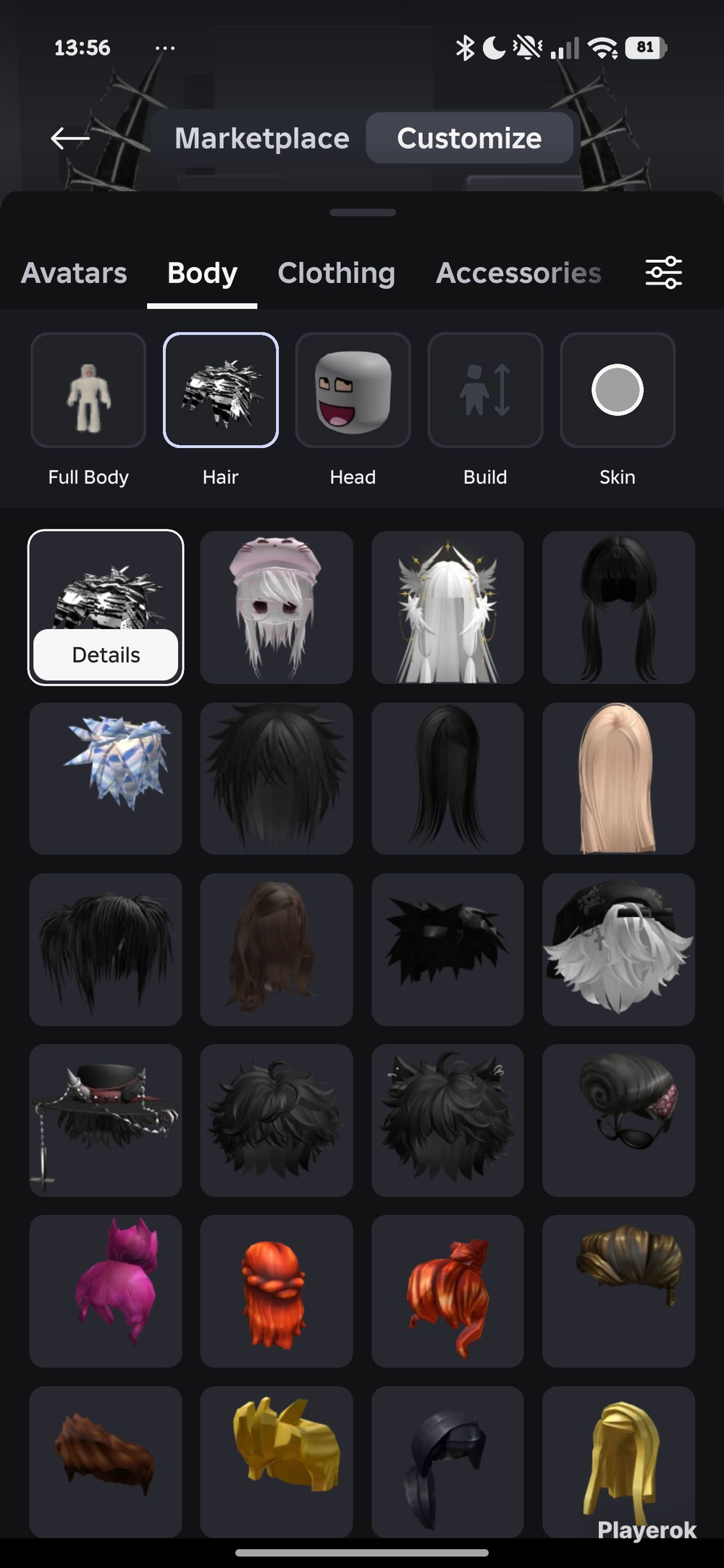The width and height of the screenshot is (724, 1568).
Task: Open the filter settings icon
Action: tap(663, 272)
